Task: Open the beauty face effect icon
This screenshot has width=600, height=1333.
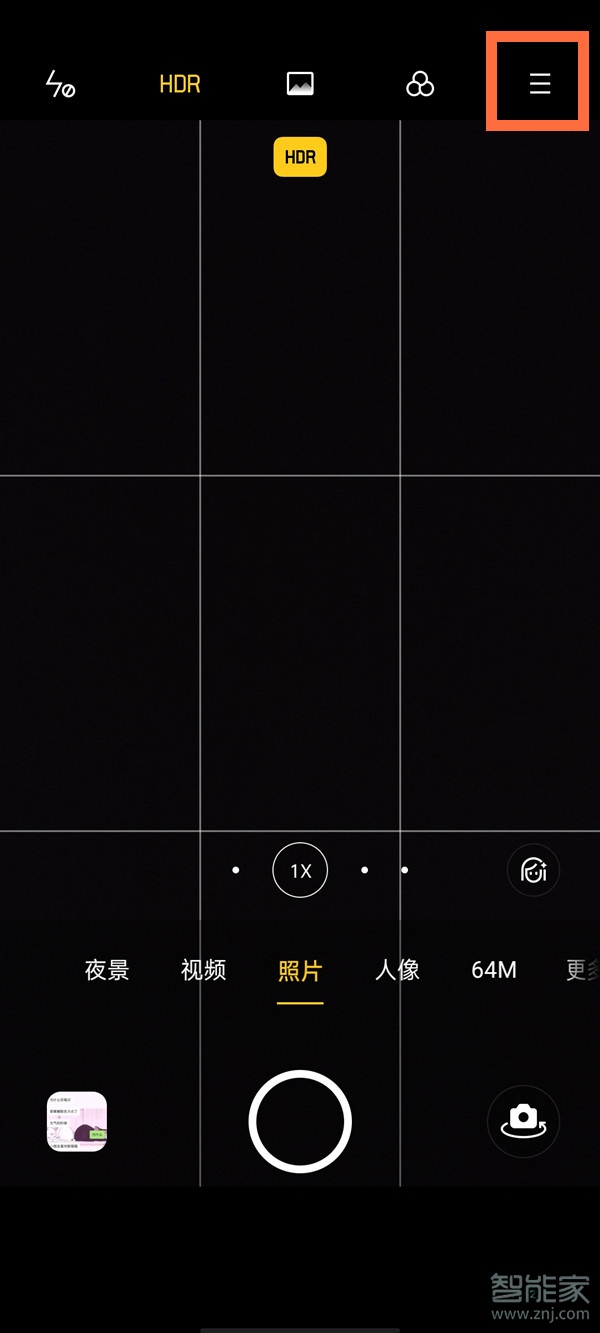Action: tap(533, 871)
